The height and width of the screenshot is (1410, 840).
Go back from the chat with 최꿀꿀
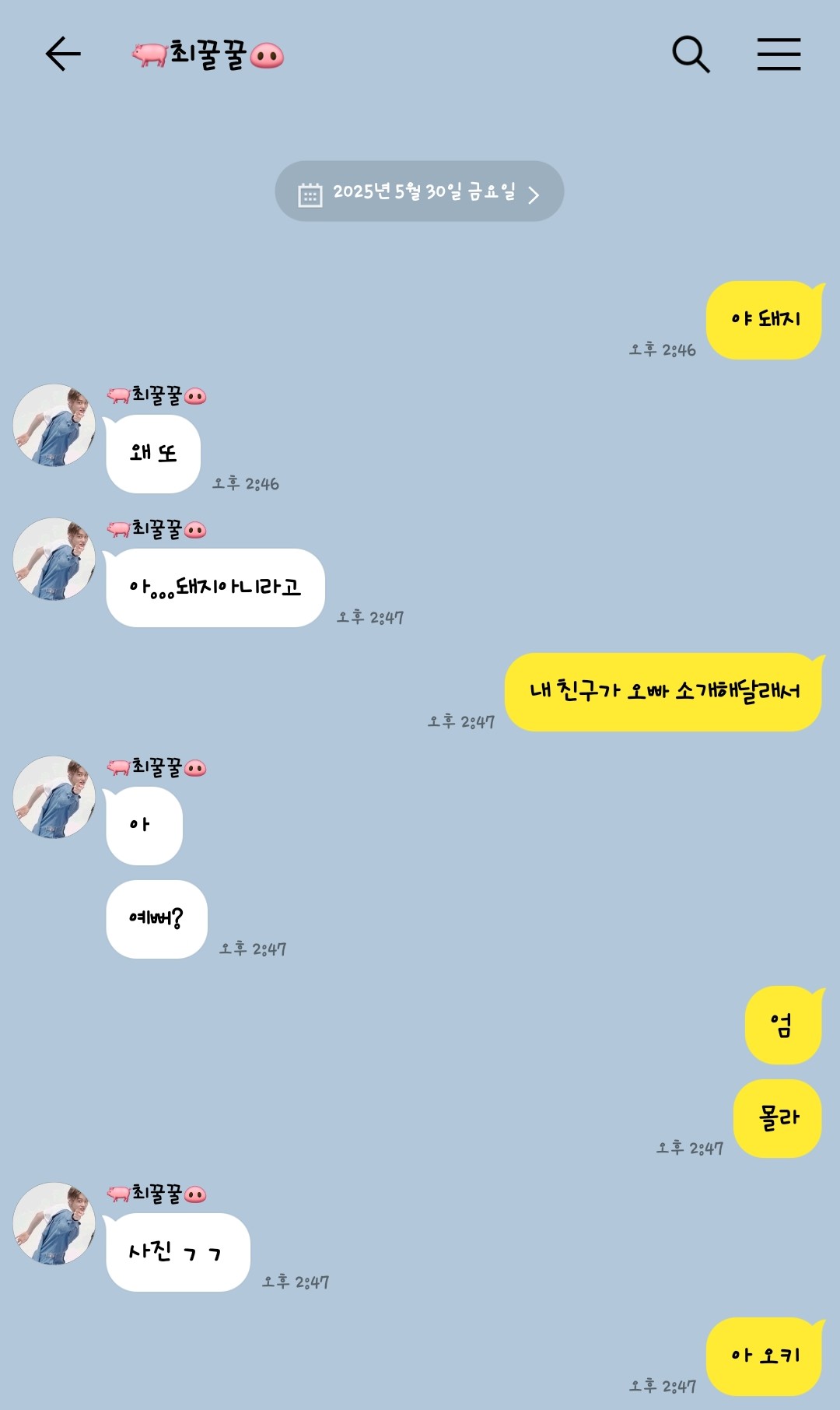63,54
